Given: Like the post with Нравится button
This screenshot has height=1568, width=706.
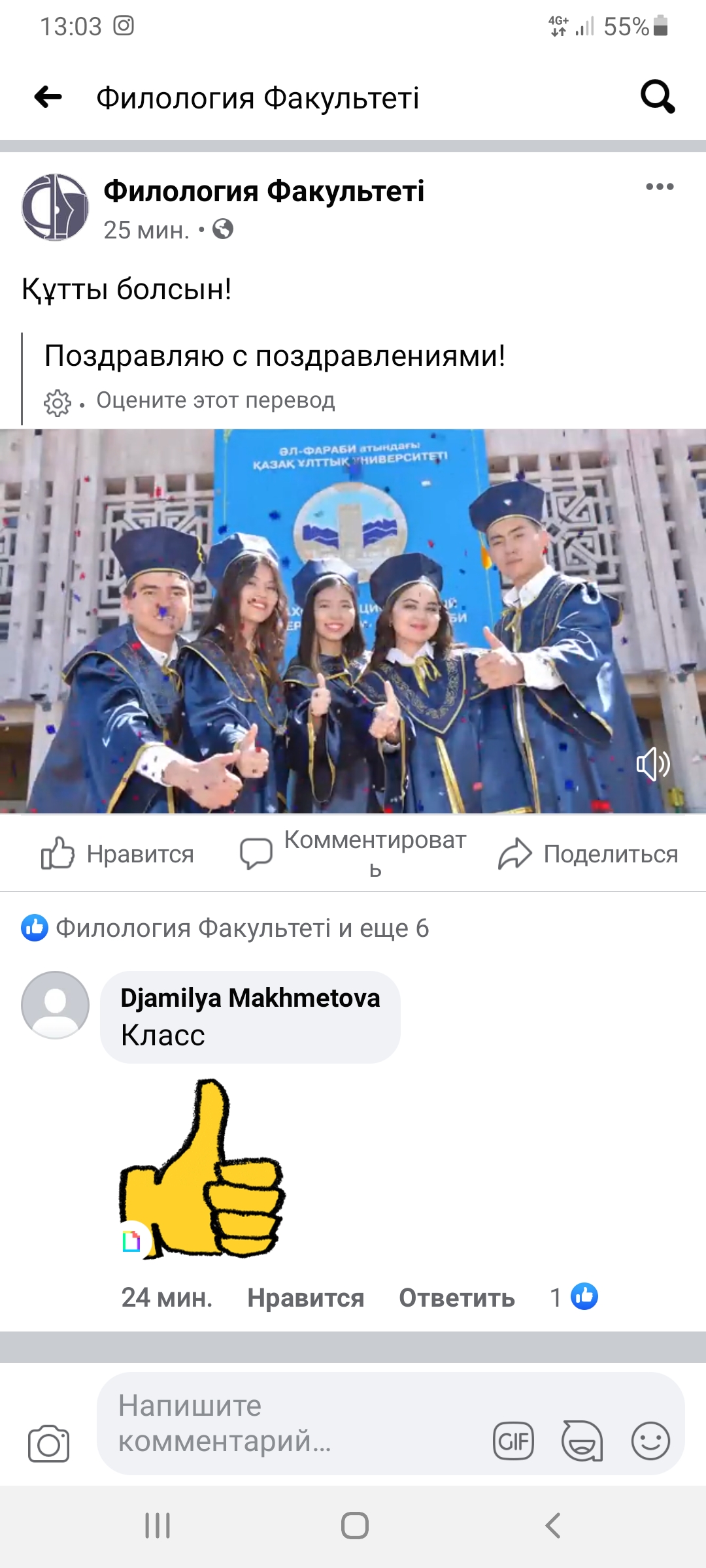Looking at the screenshot, I should [x=118, y=854].
